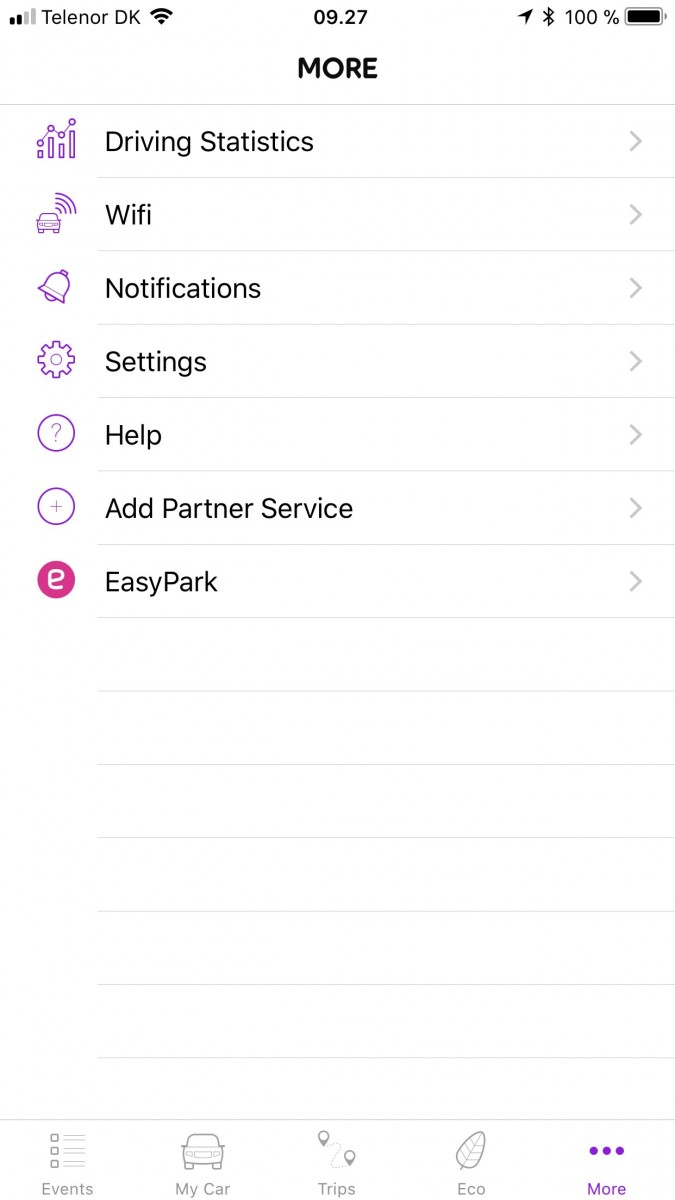Open the Wifi row

[337, 215]
